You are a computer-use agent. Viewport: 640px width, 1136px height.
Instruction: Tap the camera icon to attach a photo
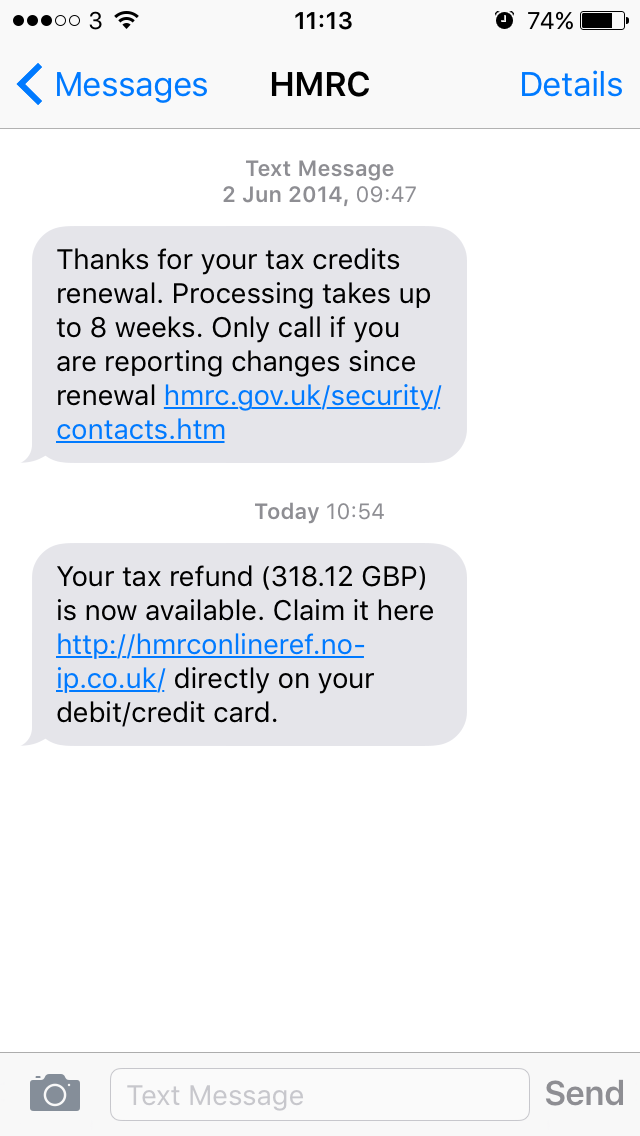54,1093
